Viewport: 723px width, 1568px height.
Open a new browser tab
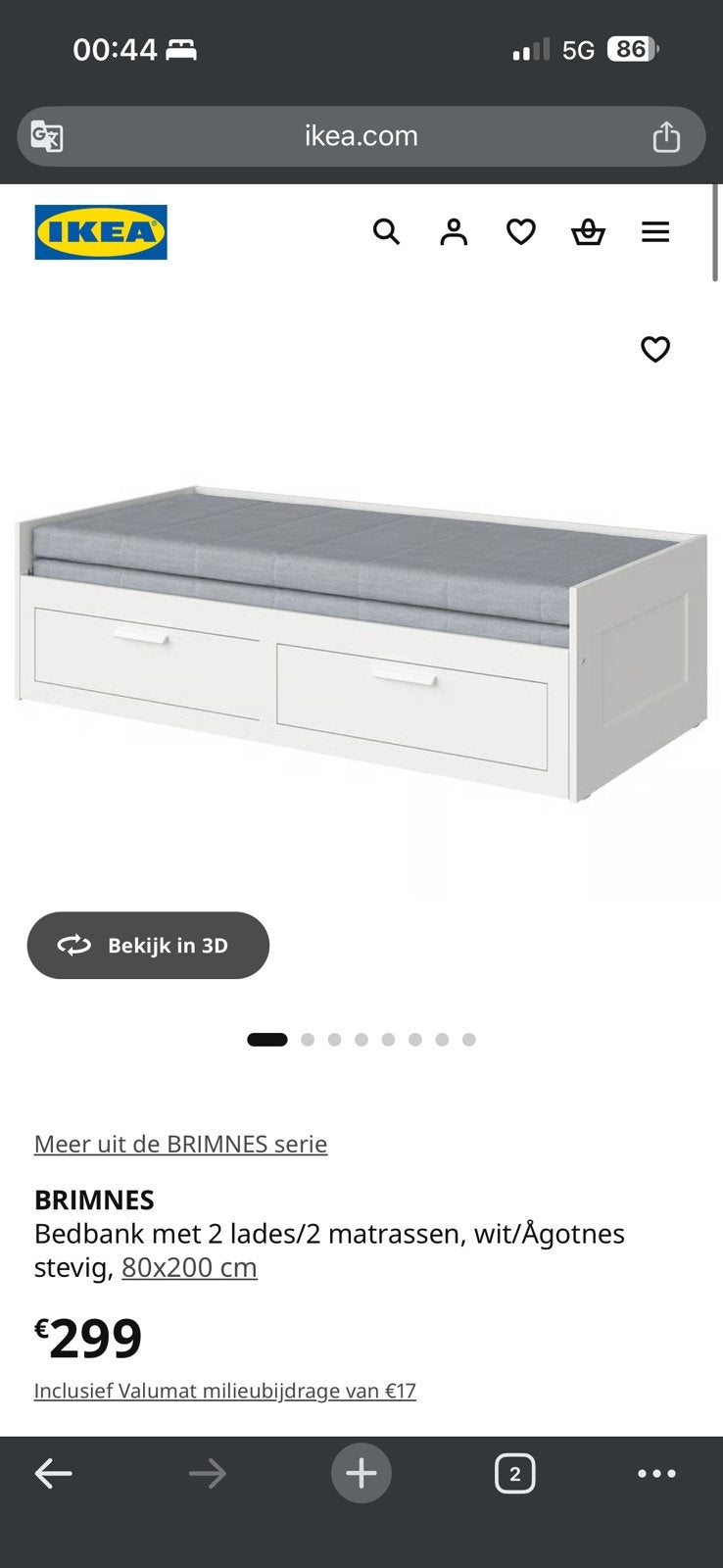point(361,1473)
